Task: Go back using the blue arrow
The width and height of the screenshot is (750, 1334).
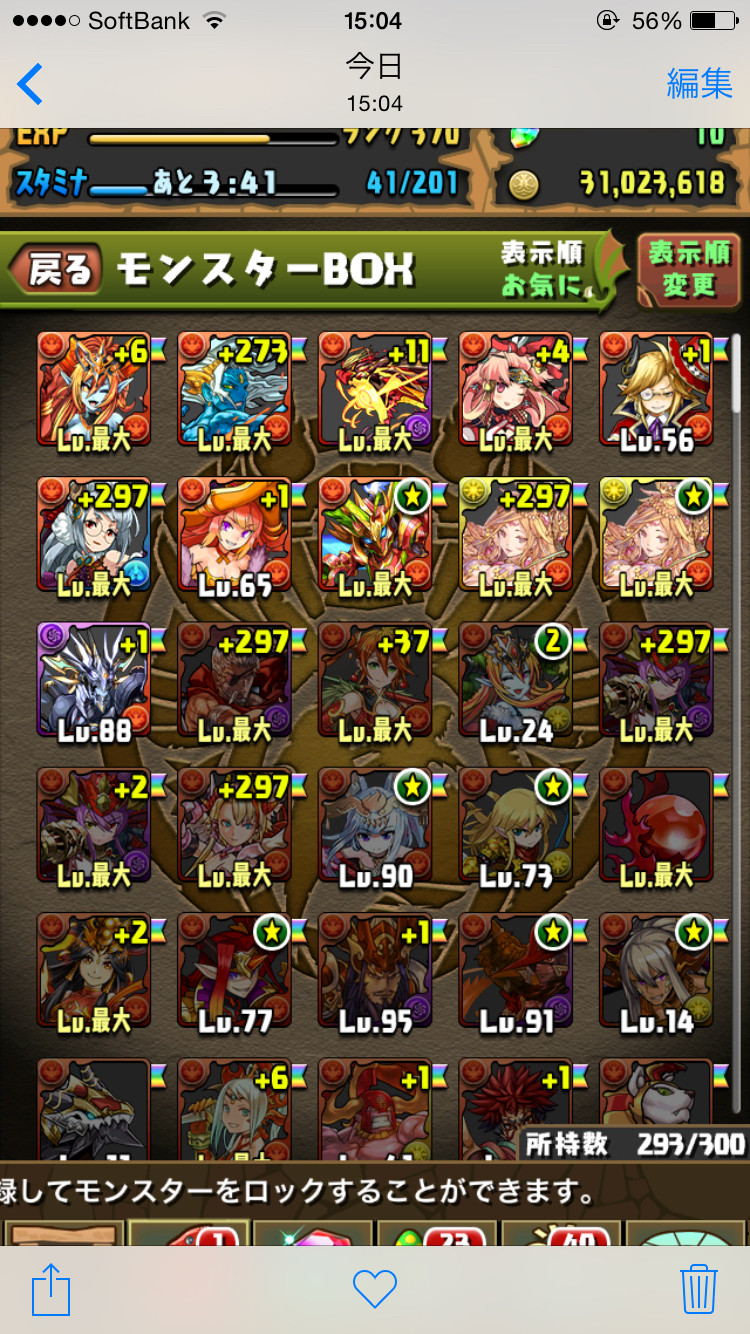Action: pyautogui.click(x=30, y=84)
